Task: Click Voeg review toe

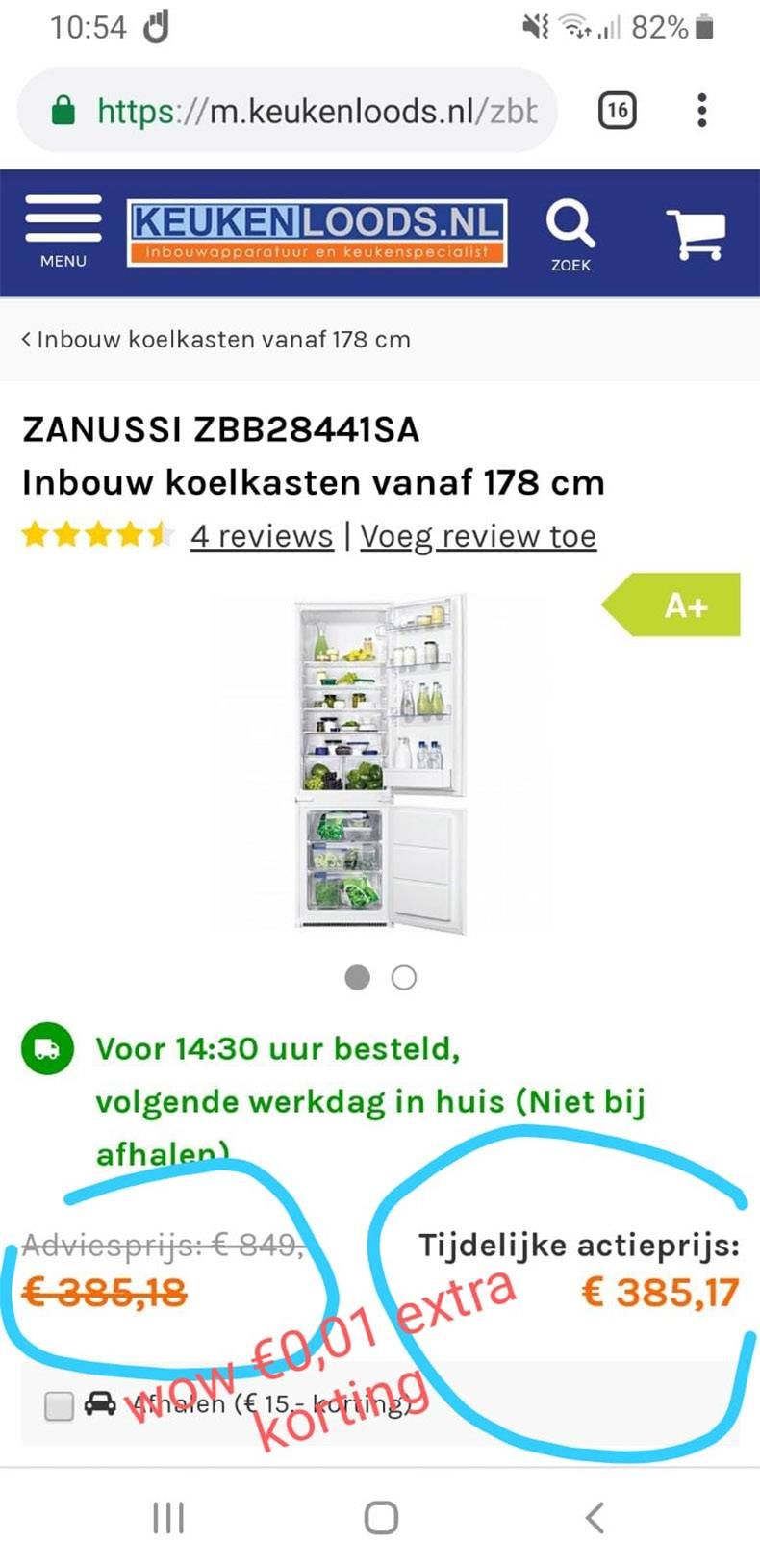Action: [477, 536]
